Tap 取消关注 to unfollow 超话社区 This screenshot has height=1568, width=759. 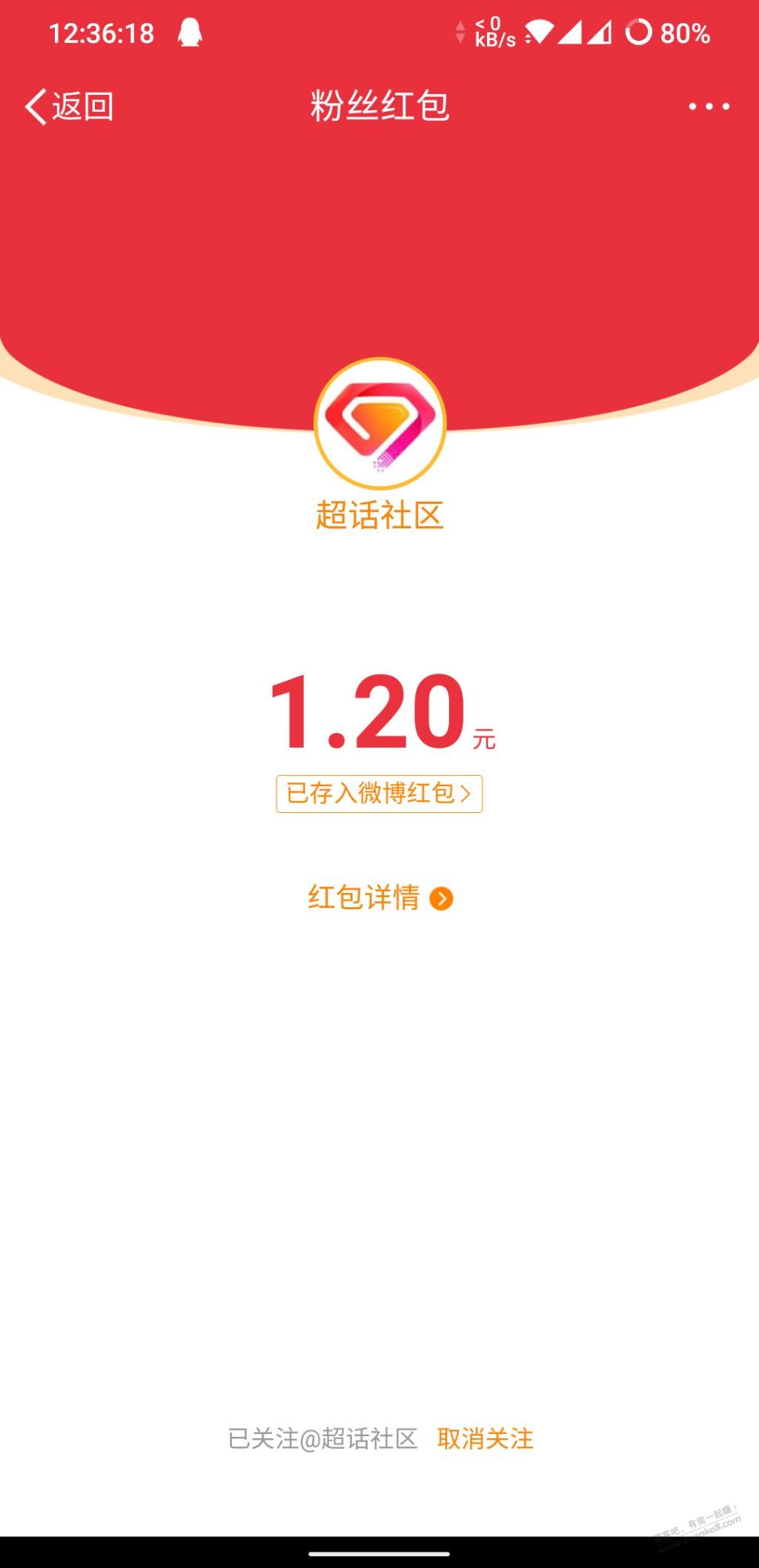(x=485, y=1438)
